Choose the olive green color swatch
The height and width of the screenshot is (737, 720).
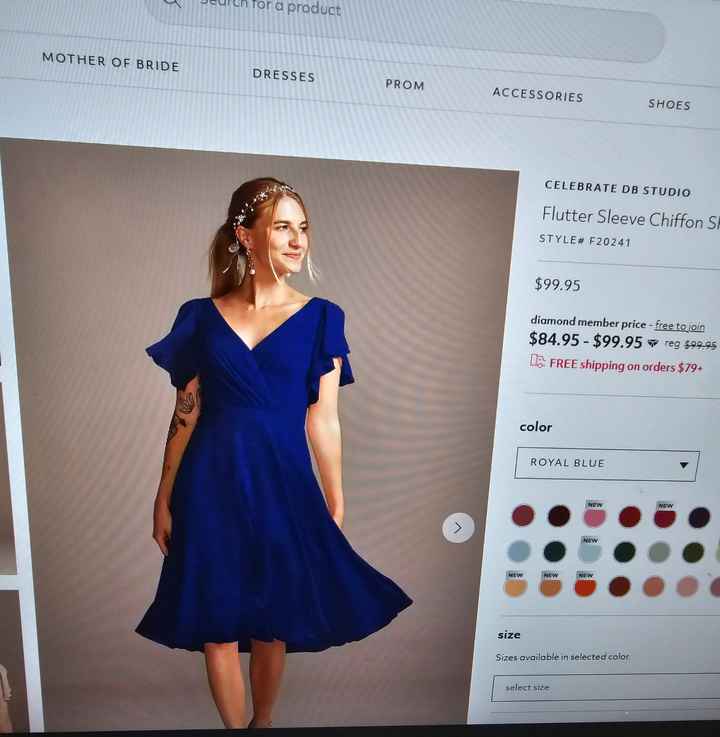(x=693, y=552)
